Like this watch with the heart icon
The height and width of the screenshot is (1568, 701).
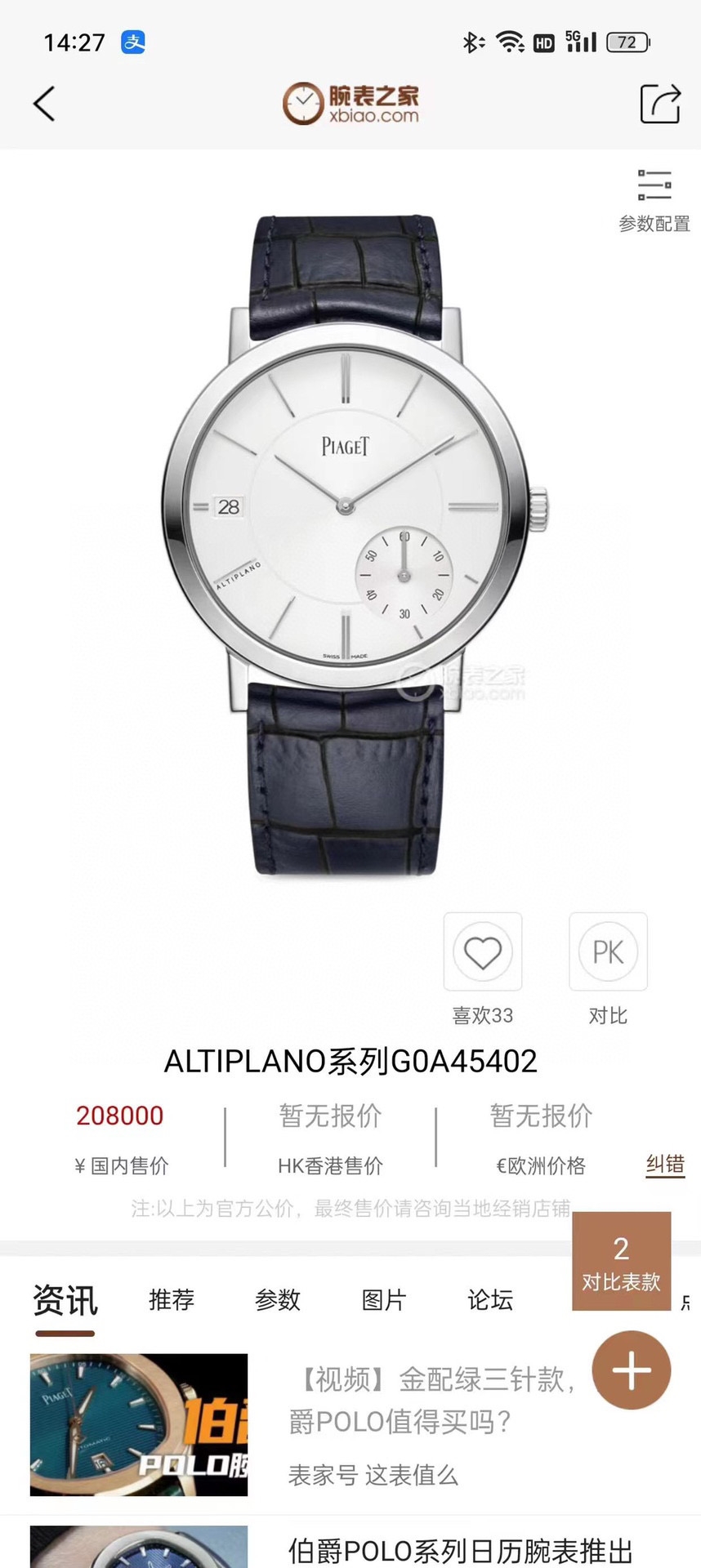pos(483,952)
